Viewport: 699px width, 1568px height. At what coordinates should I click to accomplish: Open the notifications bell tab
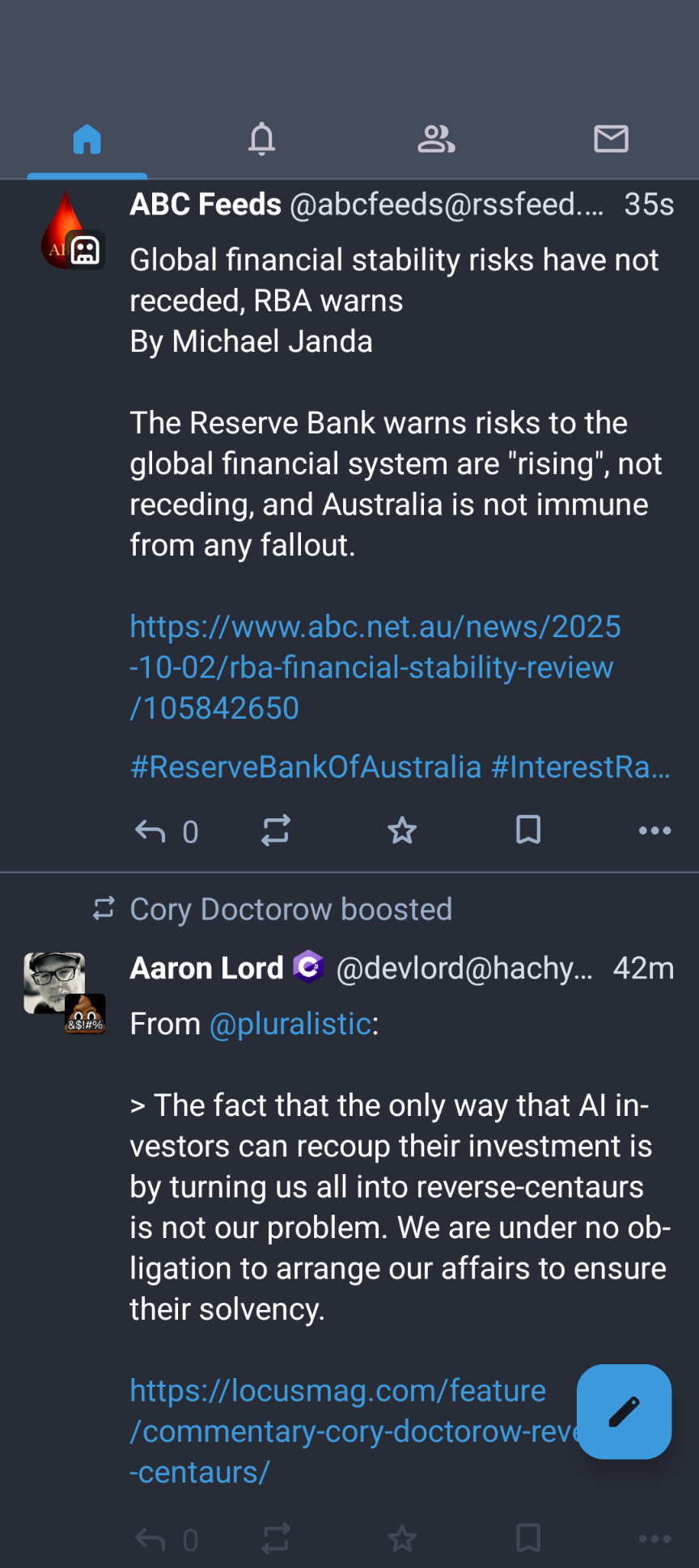pyautogui.click(x=261, y=139)
